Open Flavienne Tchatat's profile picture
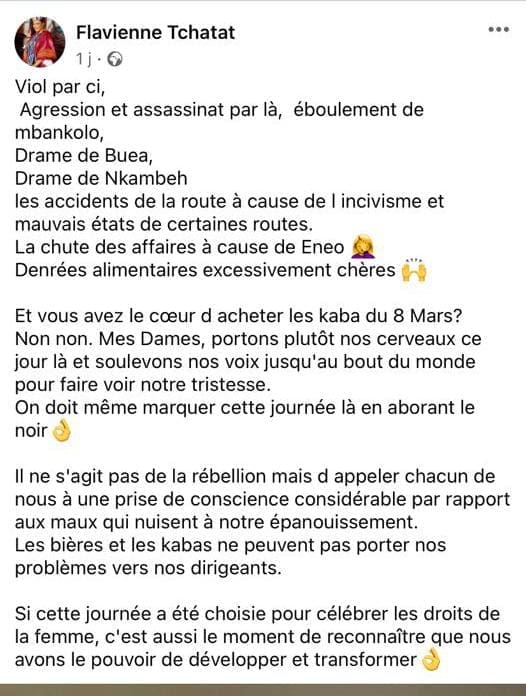 (40, 42)
